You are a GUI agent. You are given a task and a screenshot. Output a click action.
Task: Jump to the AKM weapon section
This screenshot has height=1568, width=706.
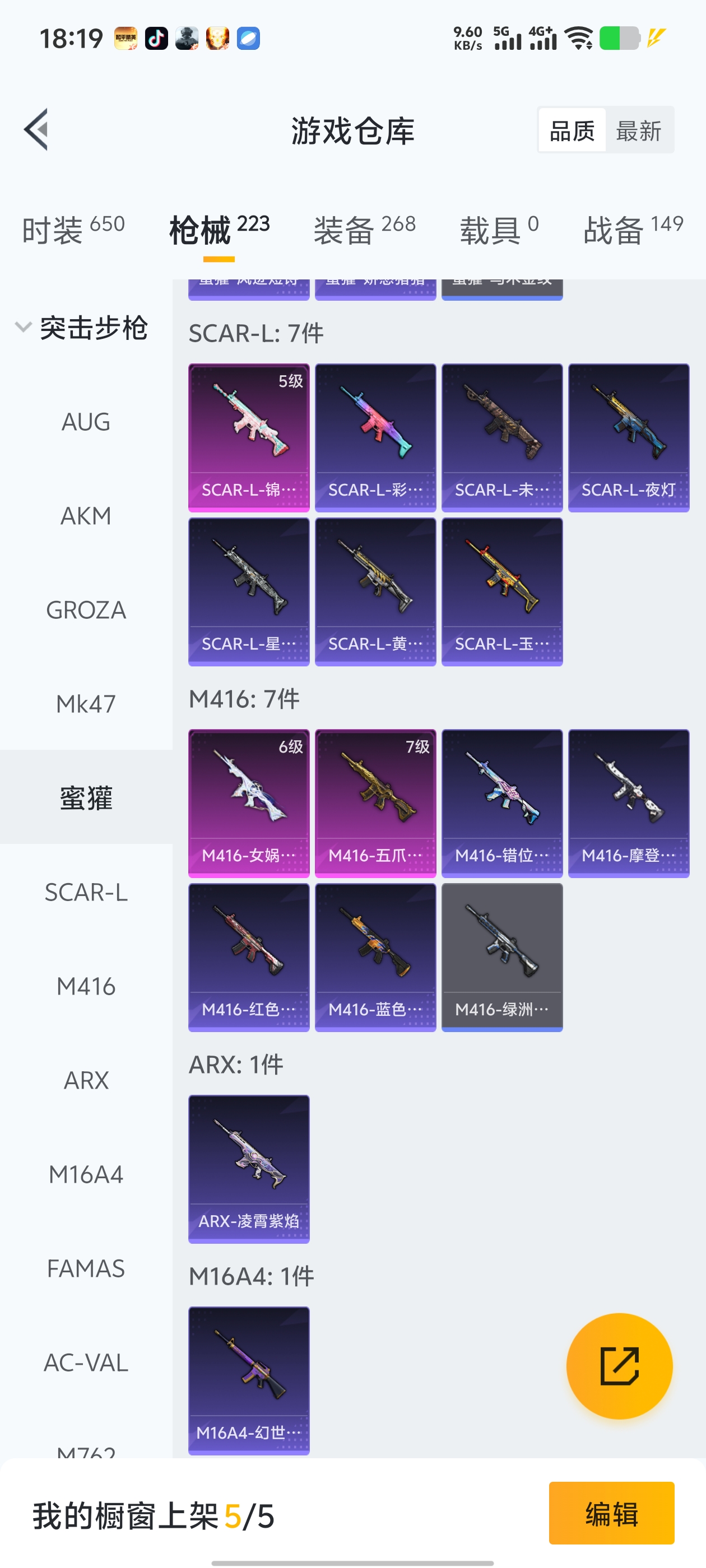pyautogui.click(x=86, y=516)
